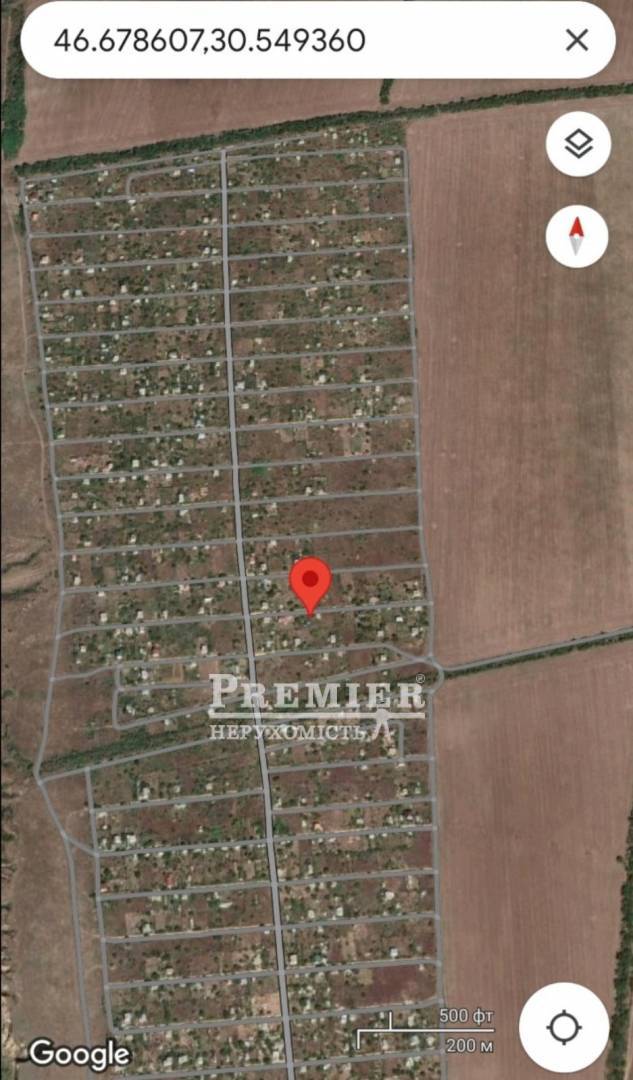Image resolution: width=633 pixels, height=1080 pixels.
Task: Clear the coordinates from search
Action: [577, 40]
